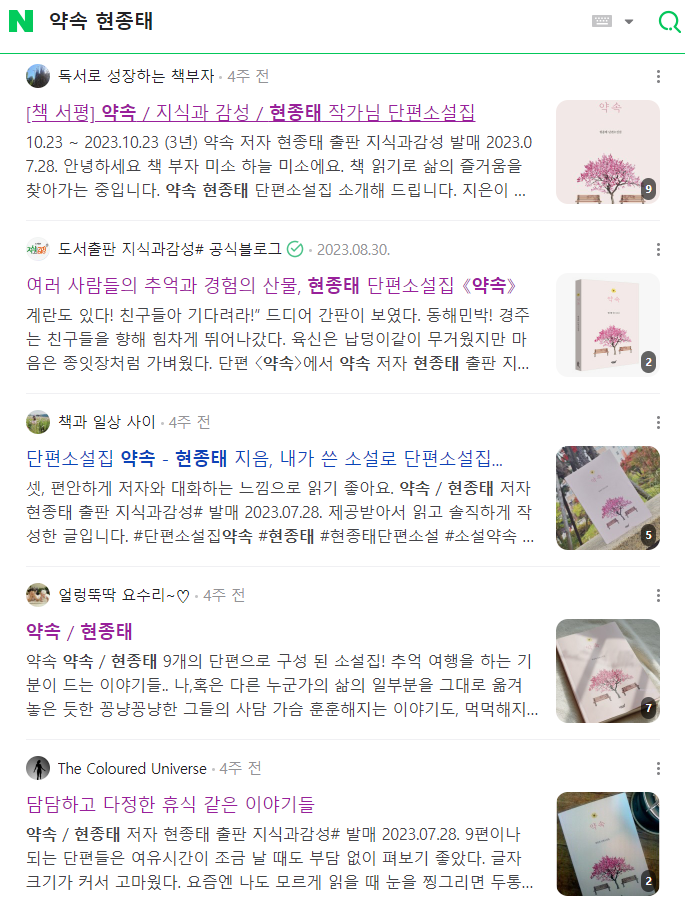Image resolution: width=685 pixels, height=912 pixels.
Task: Tap the search field containing 약속 현종태
Action: tap(300, 22)
